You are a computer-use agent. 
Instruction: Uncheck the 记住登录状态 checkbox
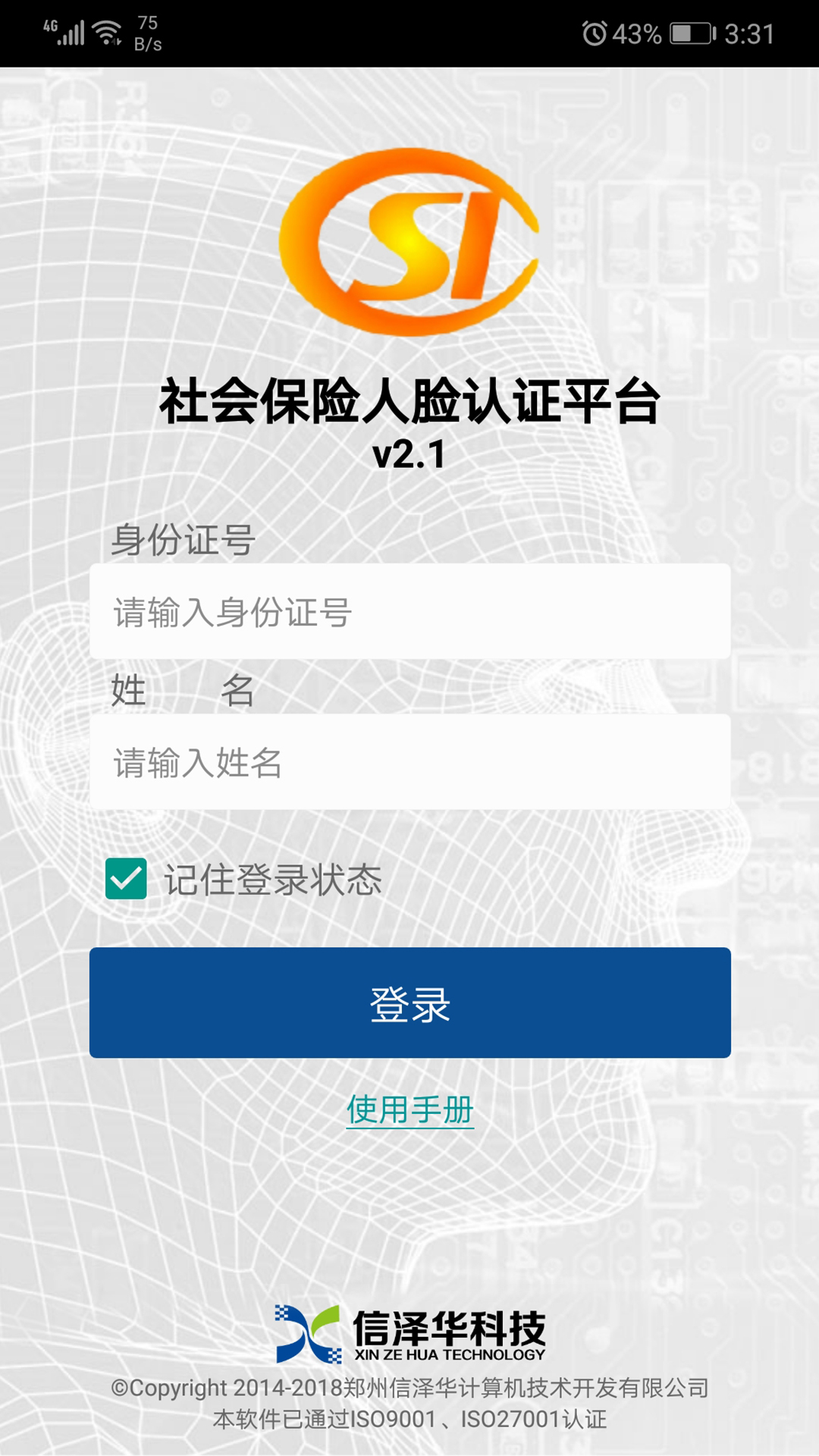point(126,879)
